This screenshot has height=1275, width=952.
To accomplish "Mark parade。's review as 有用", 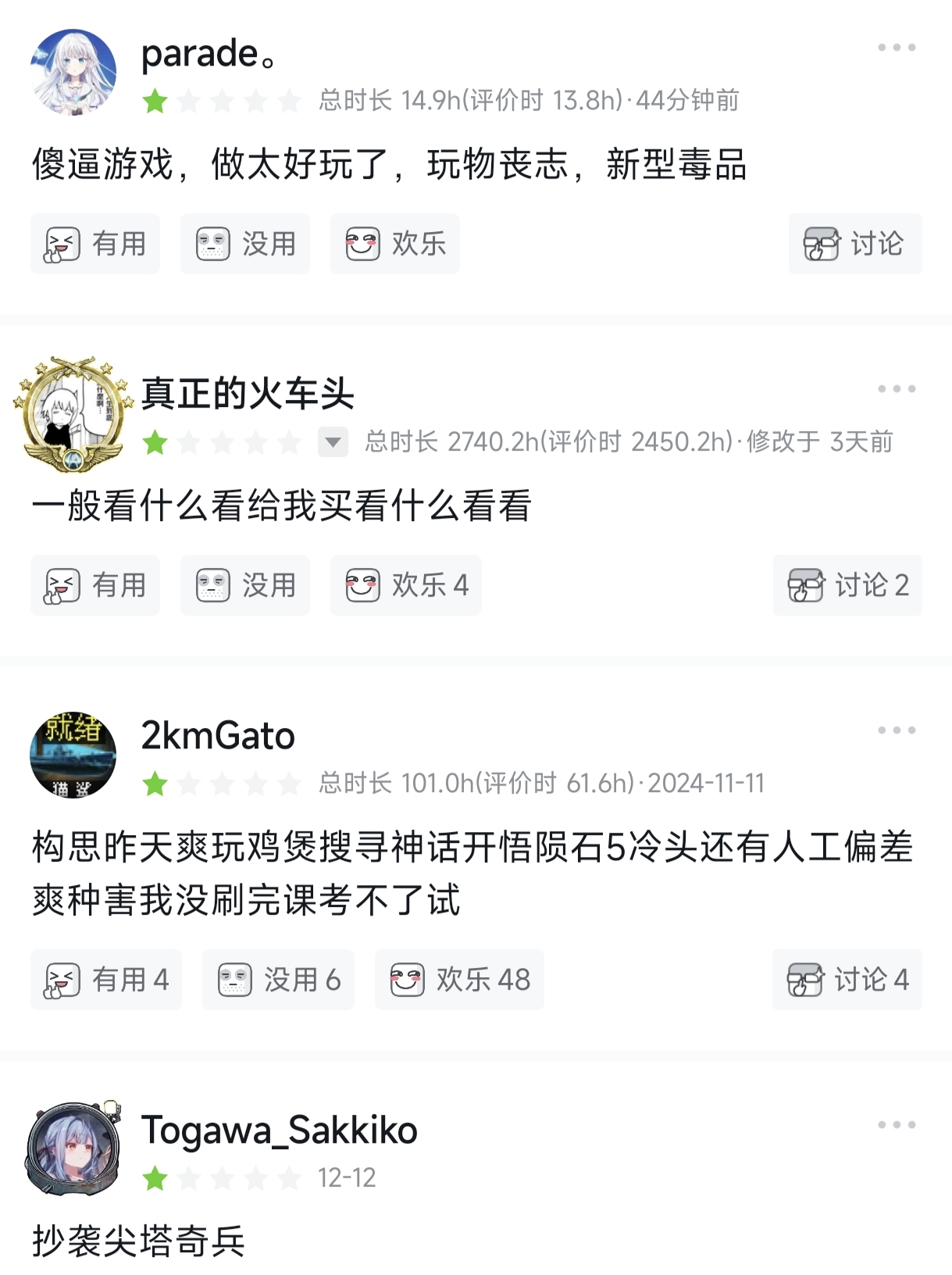I will [x=95, y=244].
